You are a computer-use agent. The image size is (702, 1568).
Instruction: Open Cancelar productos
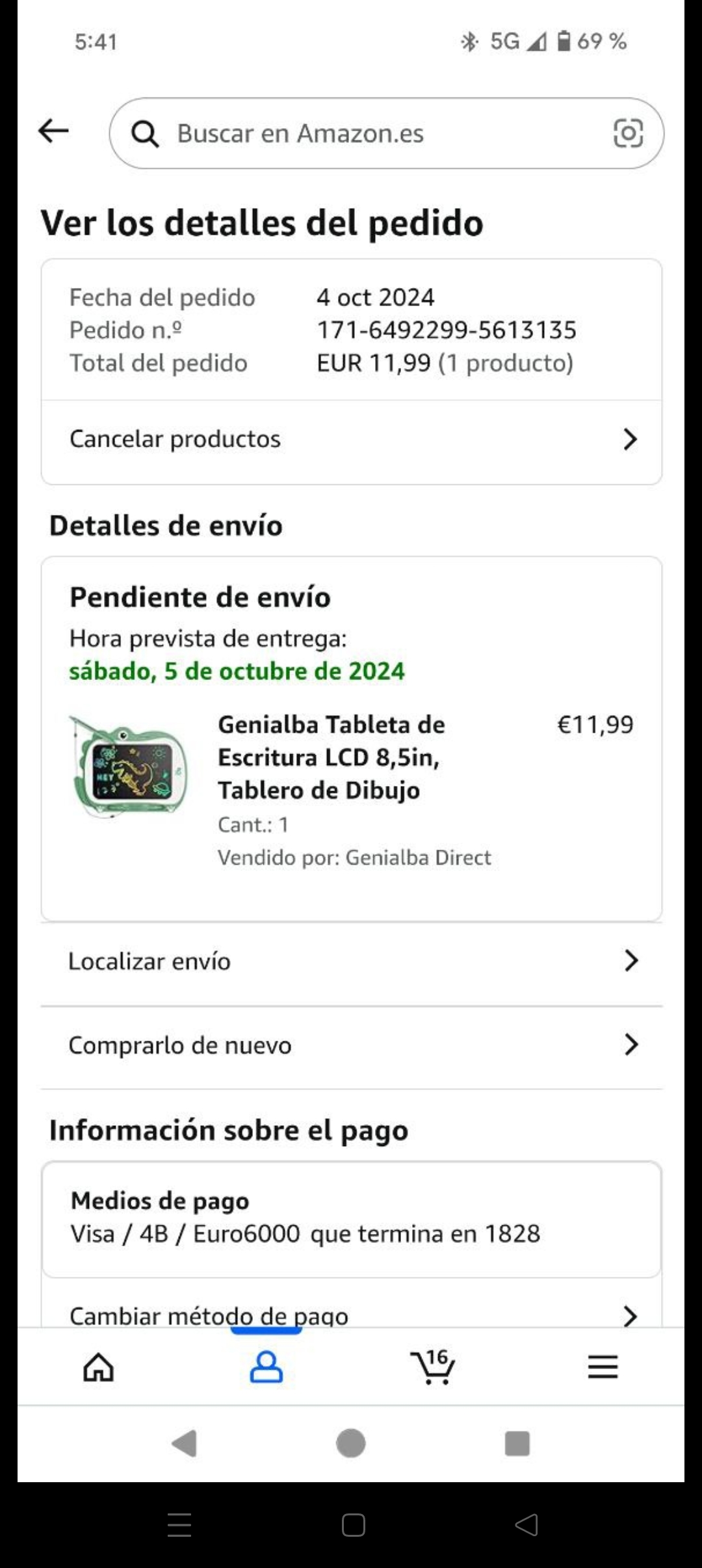tap(351, 439)
